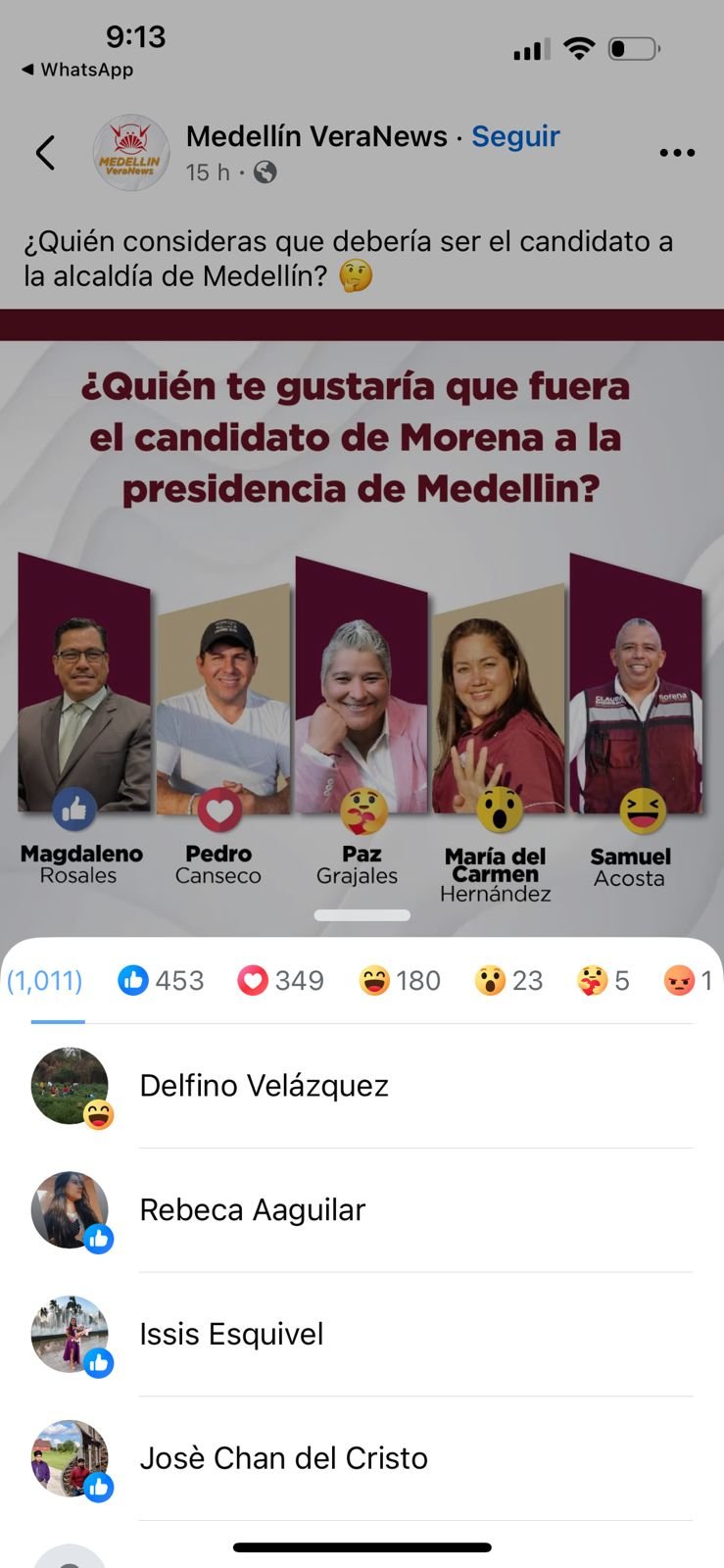724x1568 pixels.
Task: Show all 1,011 reactions tab
Action: tap(45, 980)
